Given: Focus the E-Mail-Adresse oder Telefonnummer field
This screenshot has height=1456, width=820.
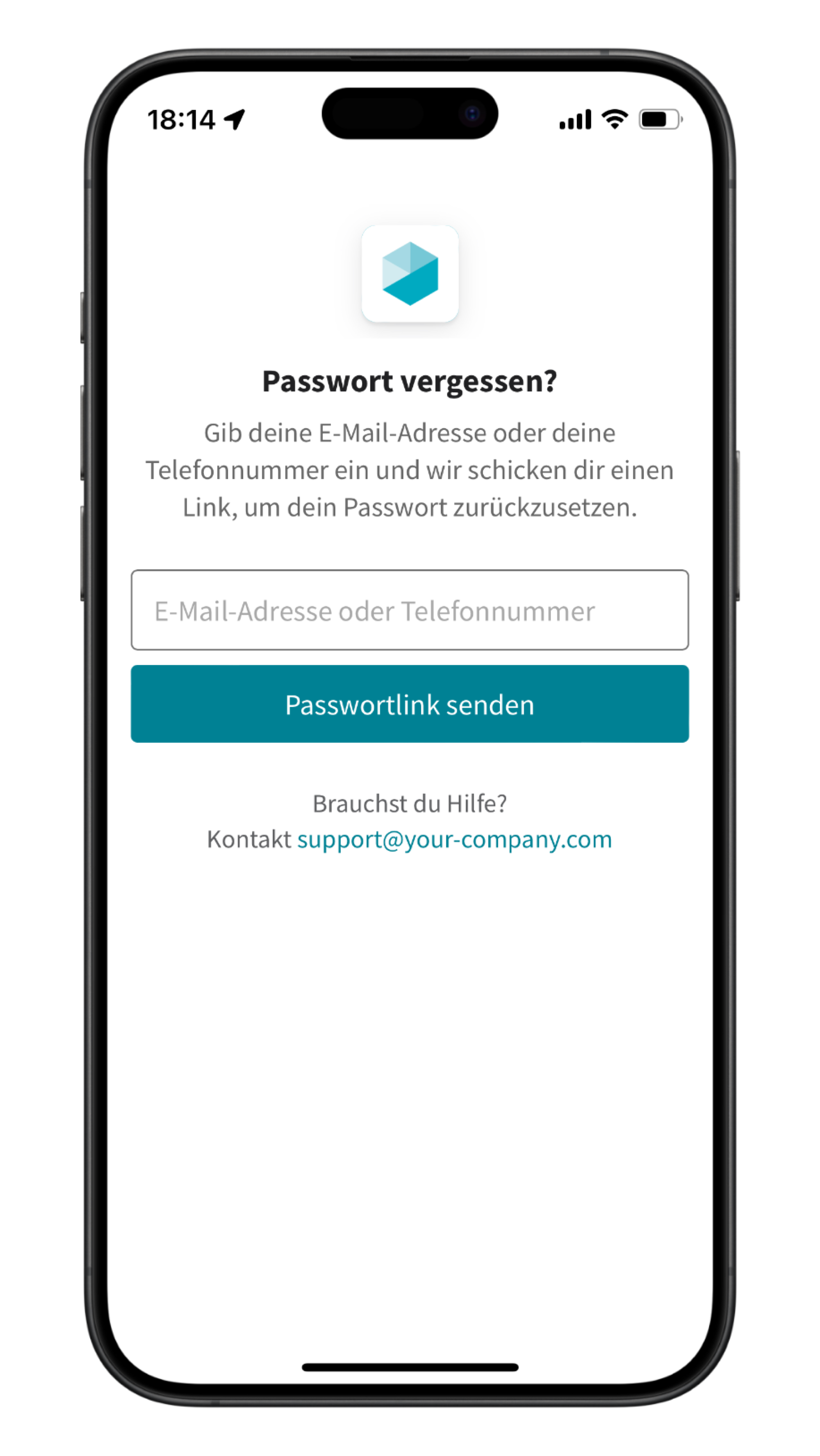Looking at the screenshot, I should [x=410, y=610].
